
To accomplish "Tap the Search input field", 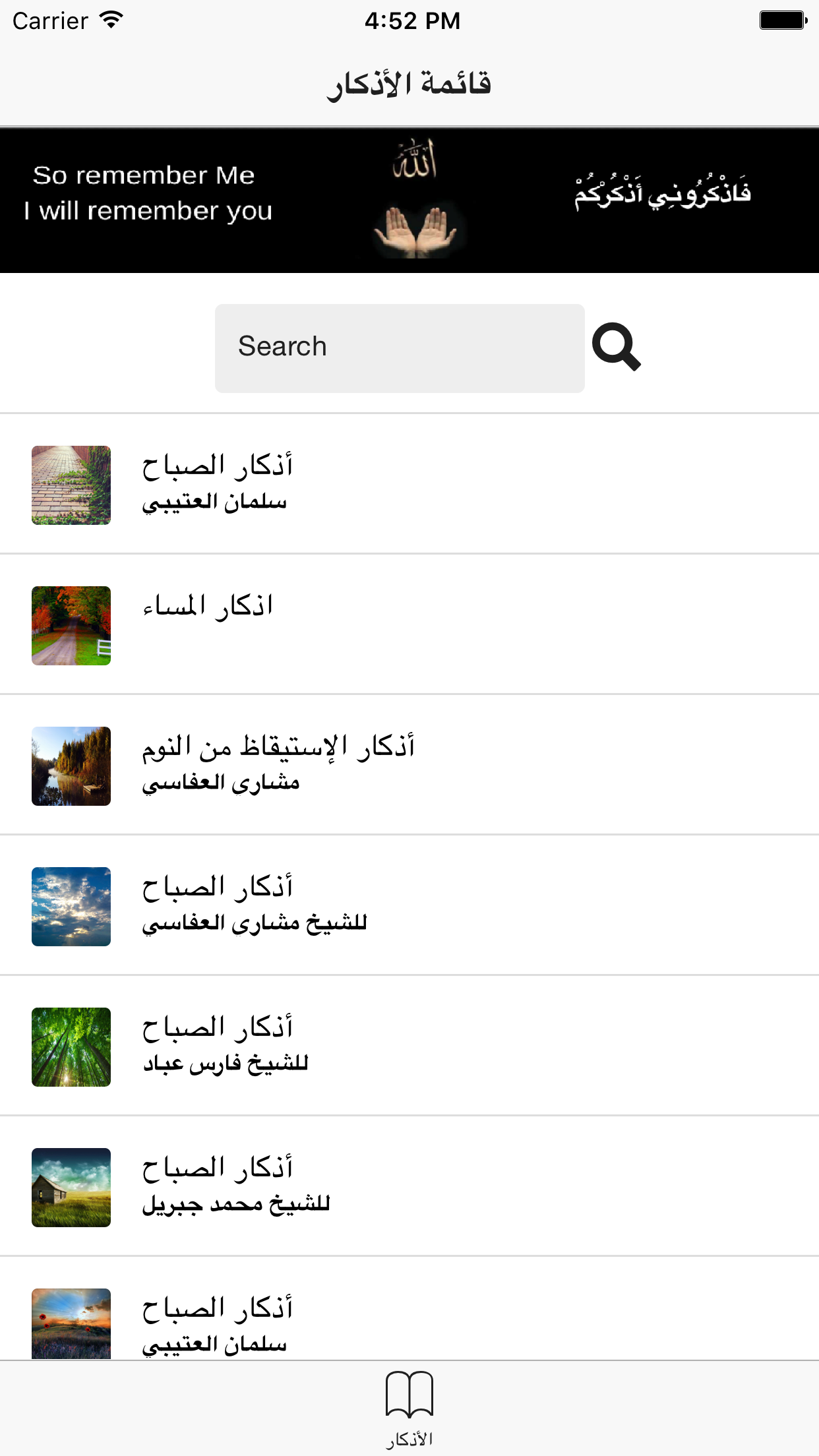I will (x=398, y=347).
